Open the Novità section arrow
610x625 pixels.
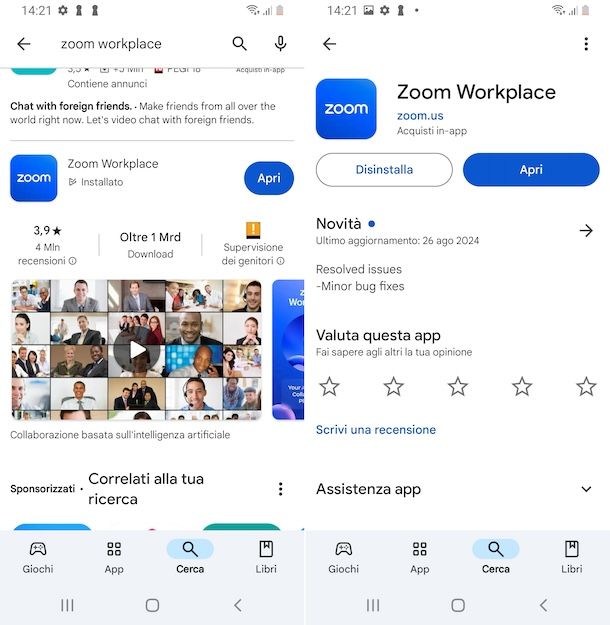[x=586, y=231]
